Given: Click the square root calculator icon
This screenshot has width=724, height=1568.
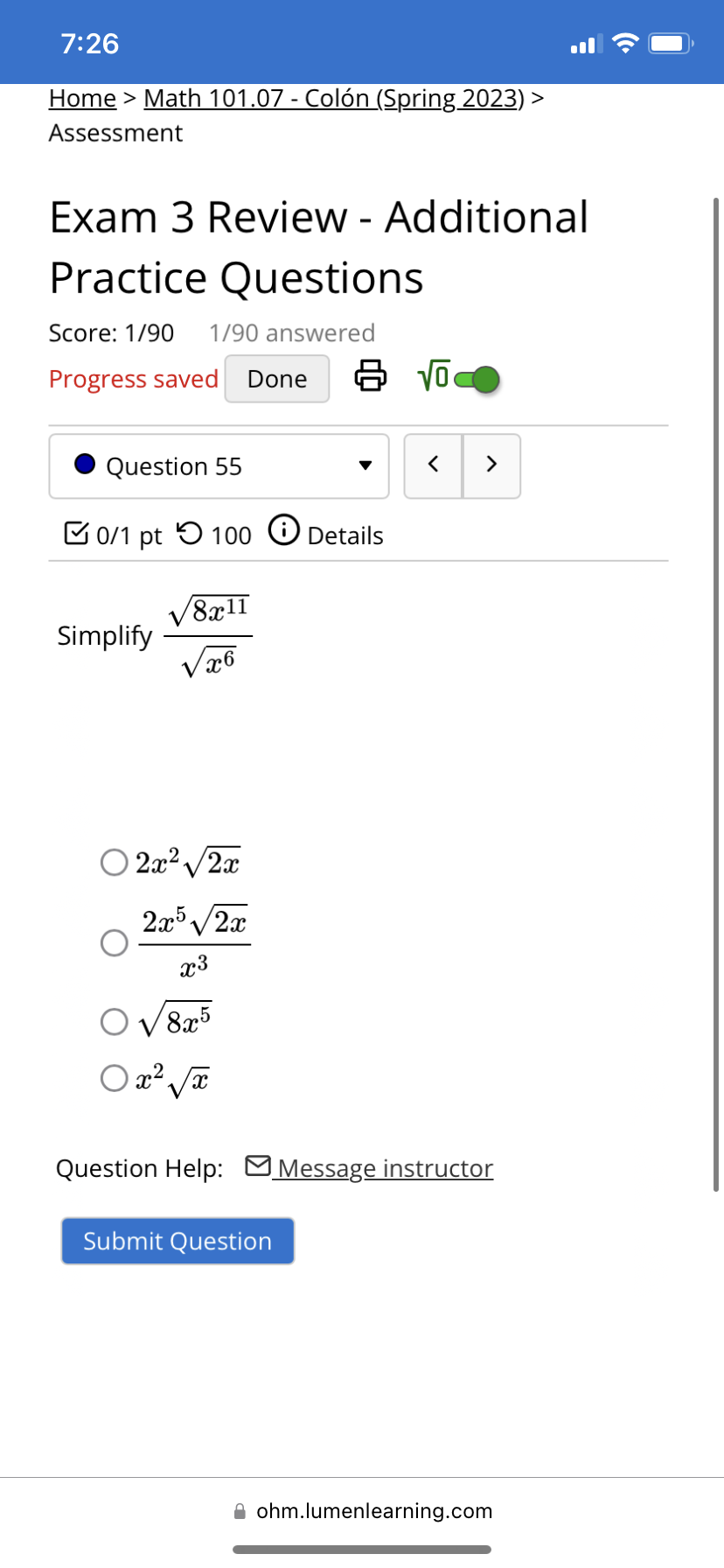Looking at the screenshot, I should point(433,376).
